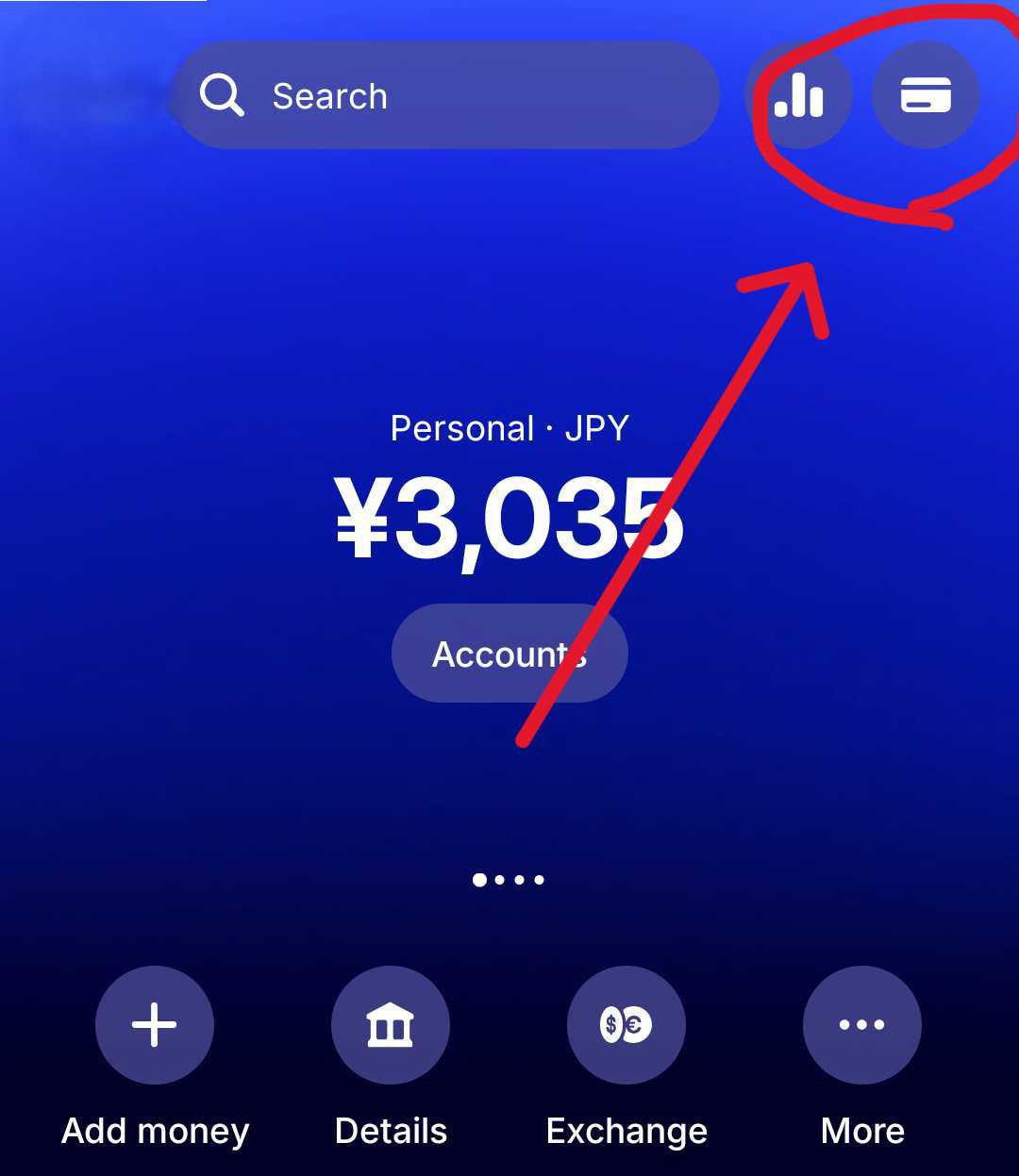Tap the Search field

pos(443,95)
